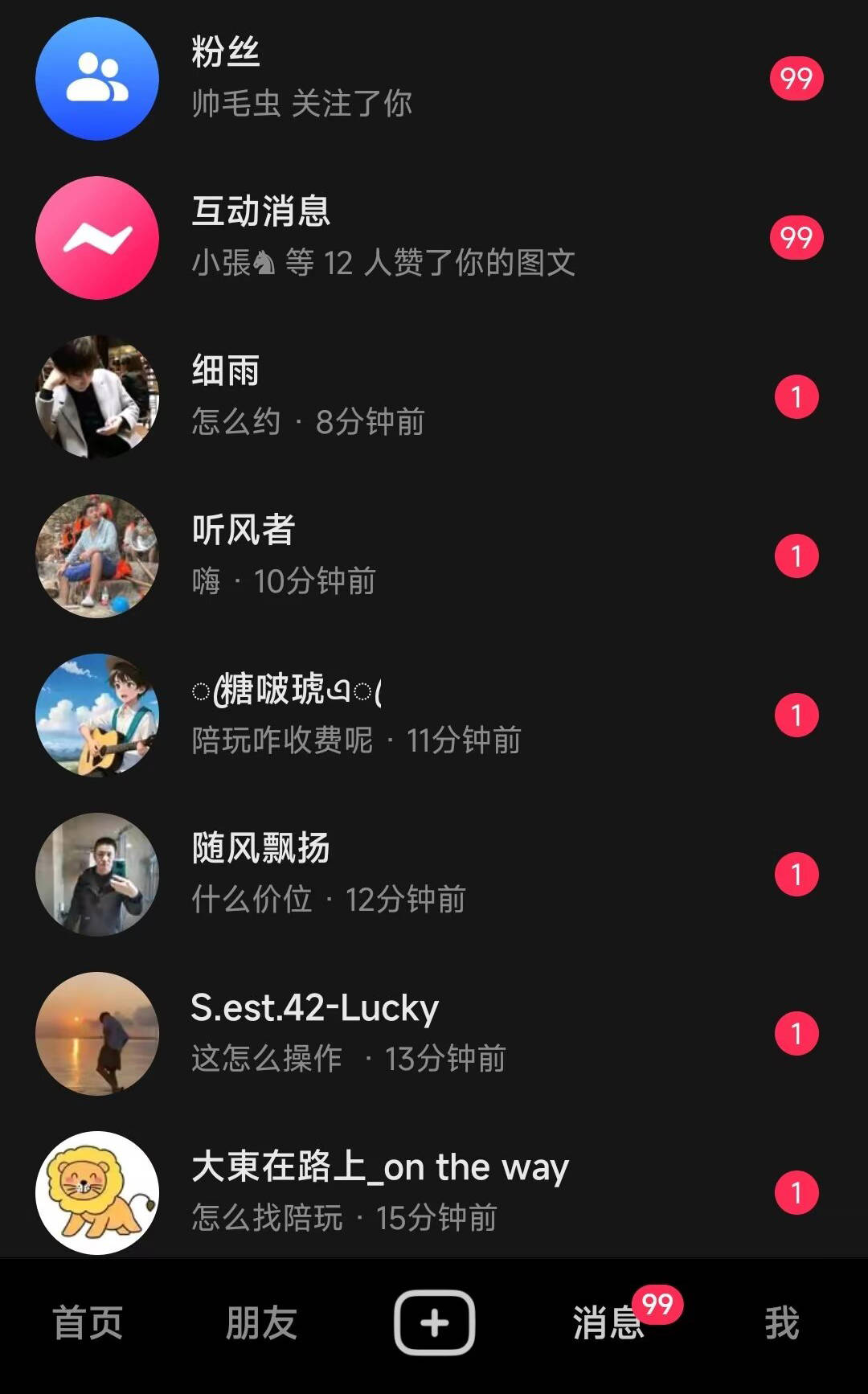Viewport: 868px width, 1394px height.
Task: Tap S.est.42-Lucky's sunset avatar
Action: pyautogui.click(x=96, y=1035)
